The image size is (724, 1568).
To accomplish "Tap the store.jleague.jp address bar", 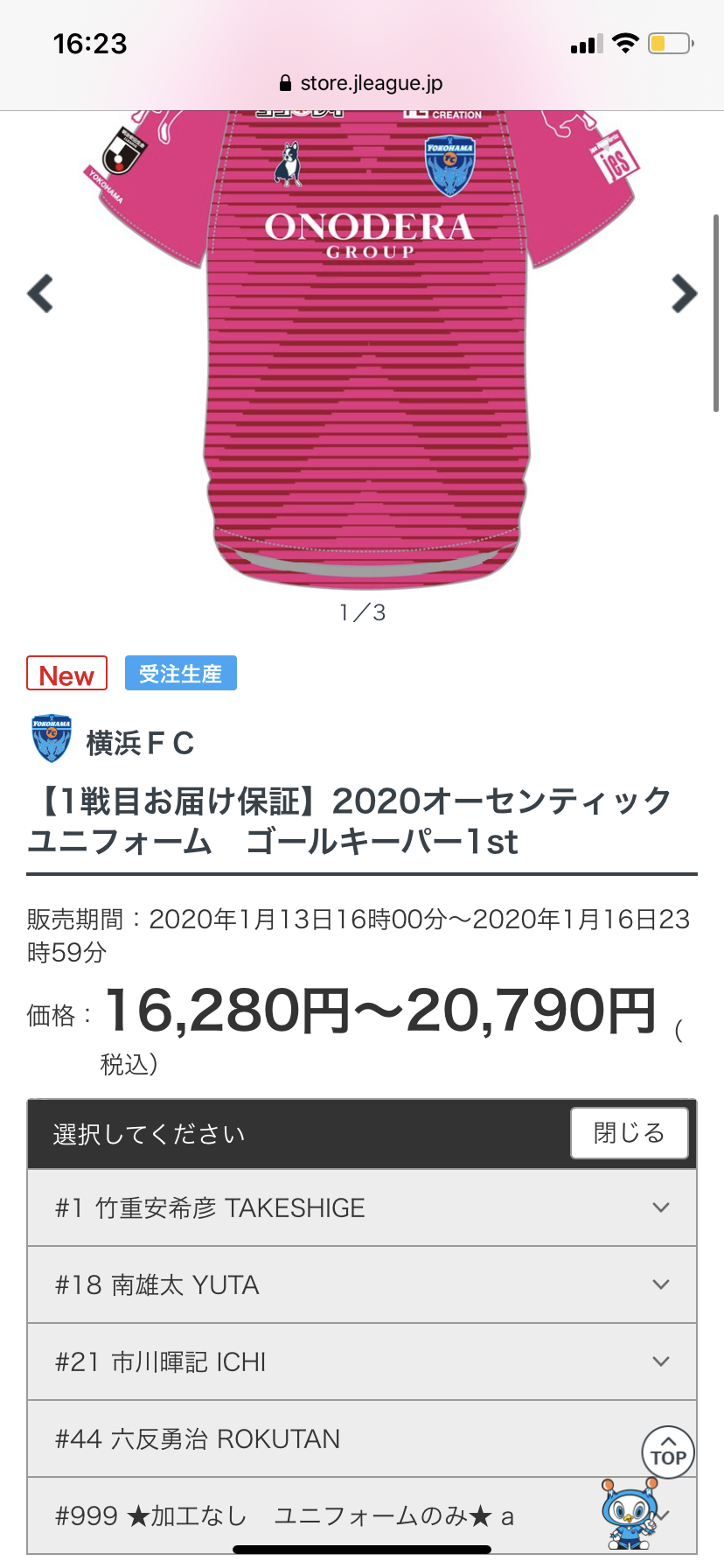I will coord(362,83).
